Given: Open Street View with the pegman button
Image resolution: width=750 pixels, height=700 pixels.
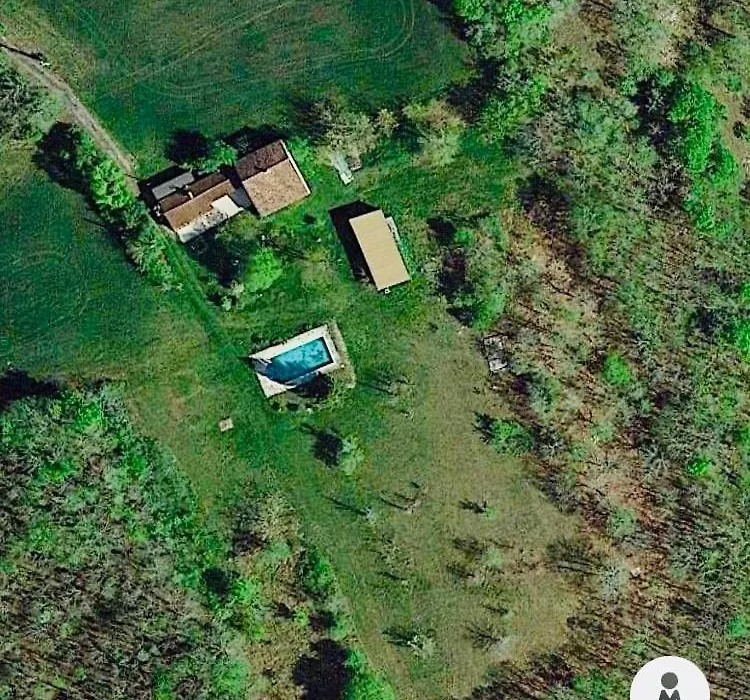Looking at the screenshot, I should coord(669,684).
